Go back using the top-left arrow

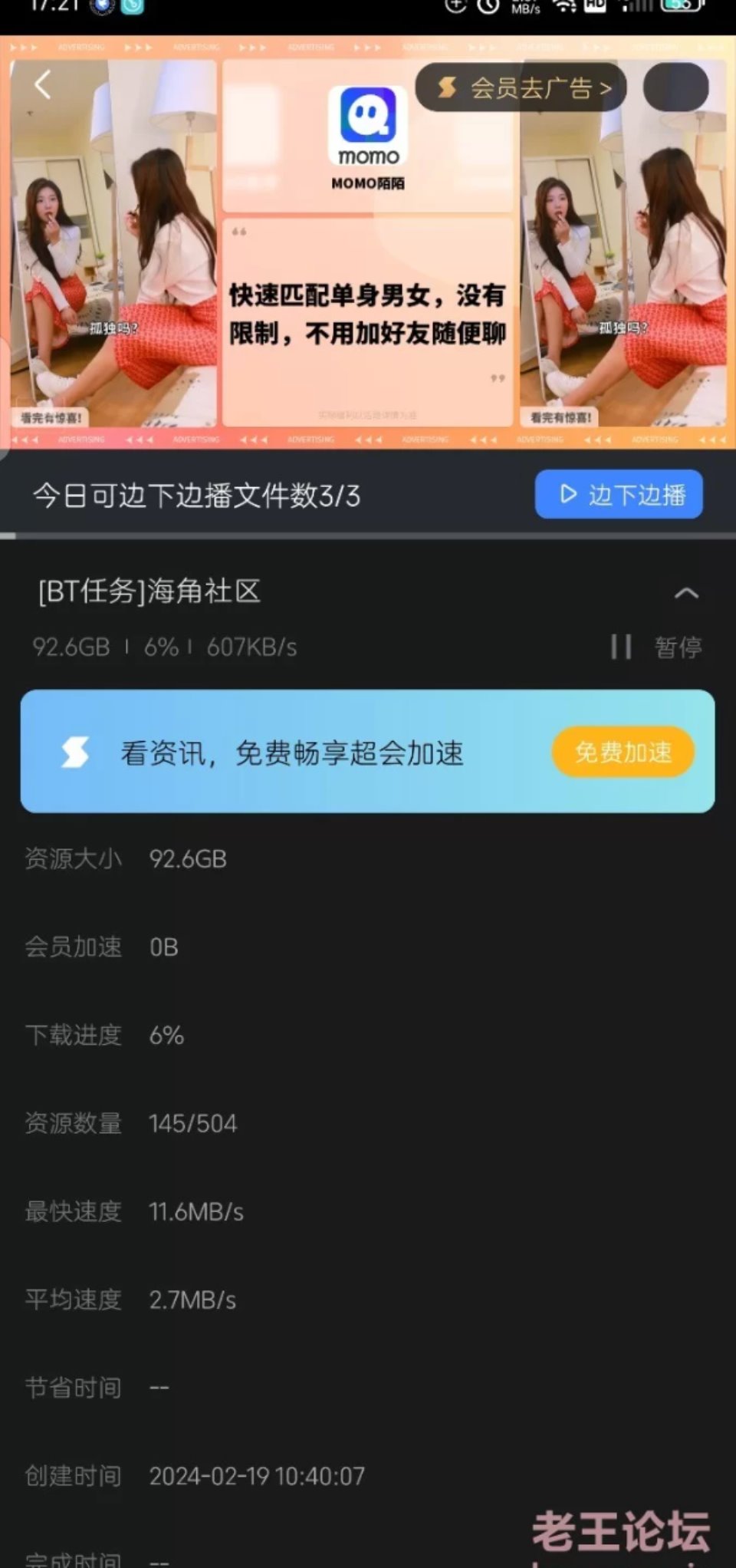[x=43, y=85]
